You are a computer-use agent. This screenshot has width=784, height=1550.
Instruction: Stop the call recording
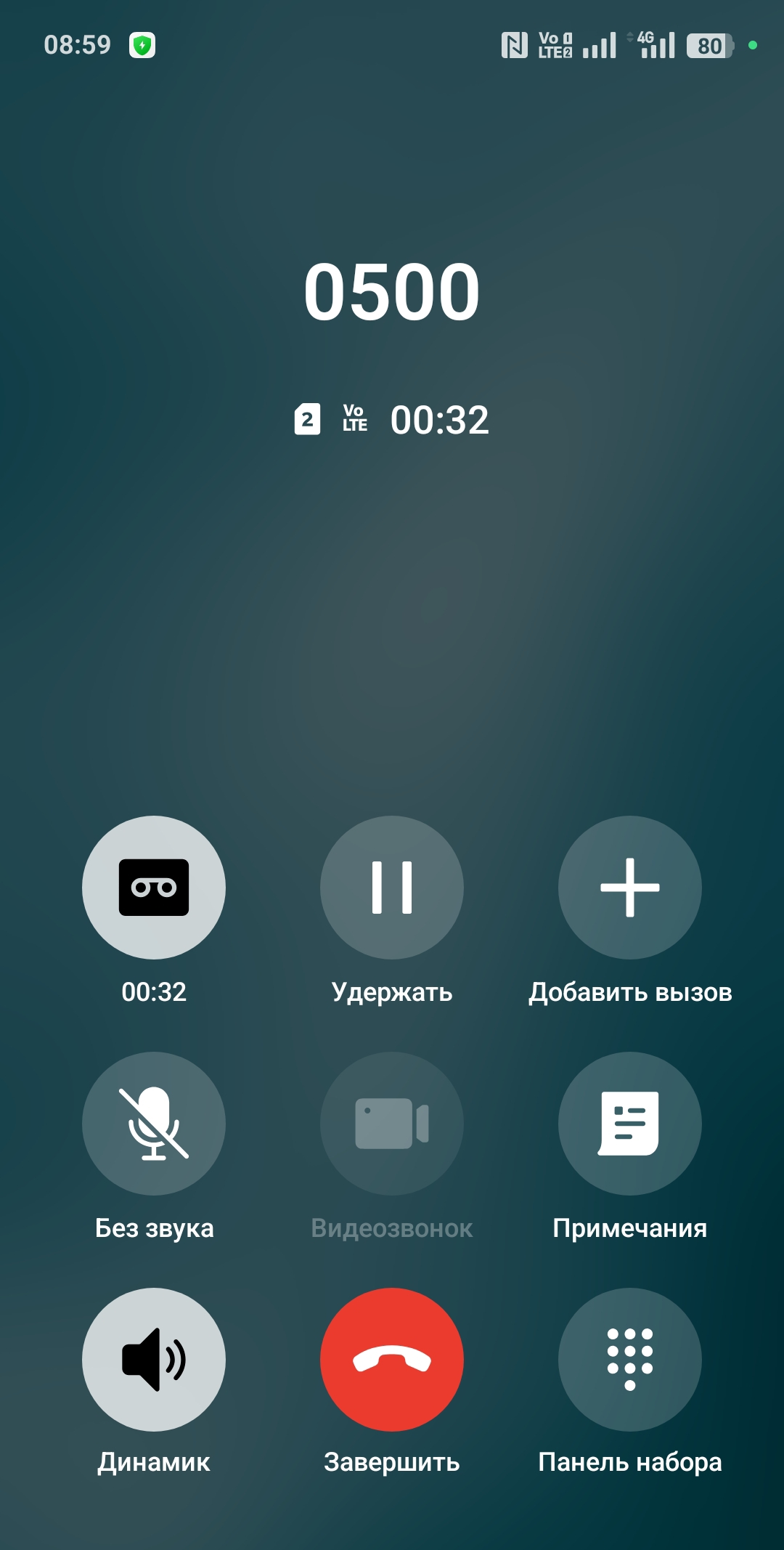click(154, 887)
